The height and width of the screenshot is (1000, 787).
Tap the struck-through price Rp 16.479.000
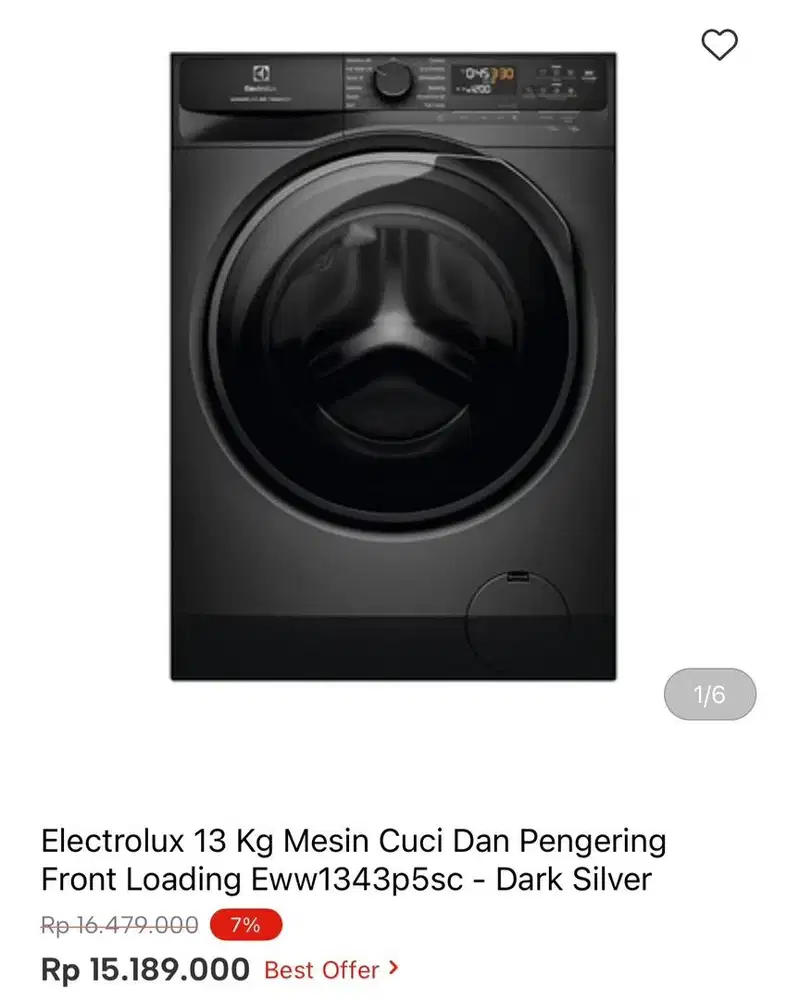point(120,925)
